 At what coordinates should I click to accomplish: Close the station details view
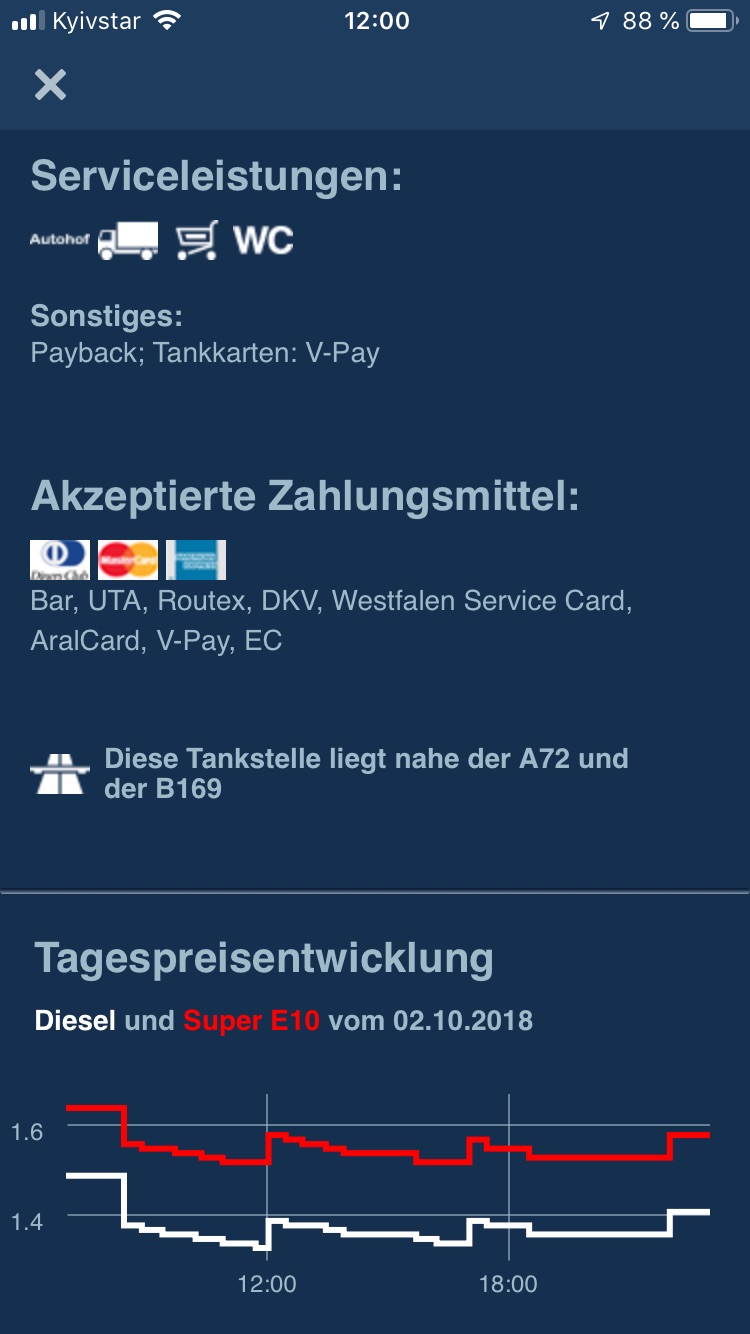(x=50, y=85)
